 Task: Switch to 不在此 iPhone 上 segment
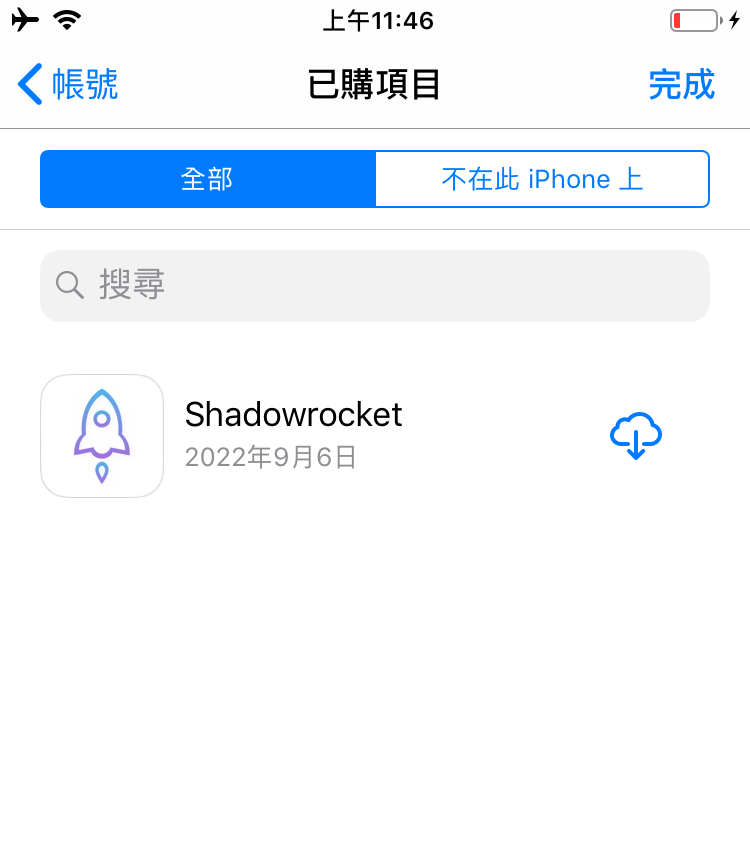pos(542,179)
